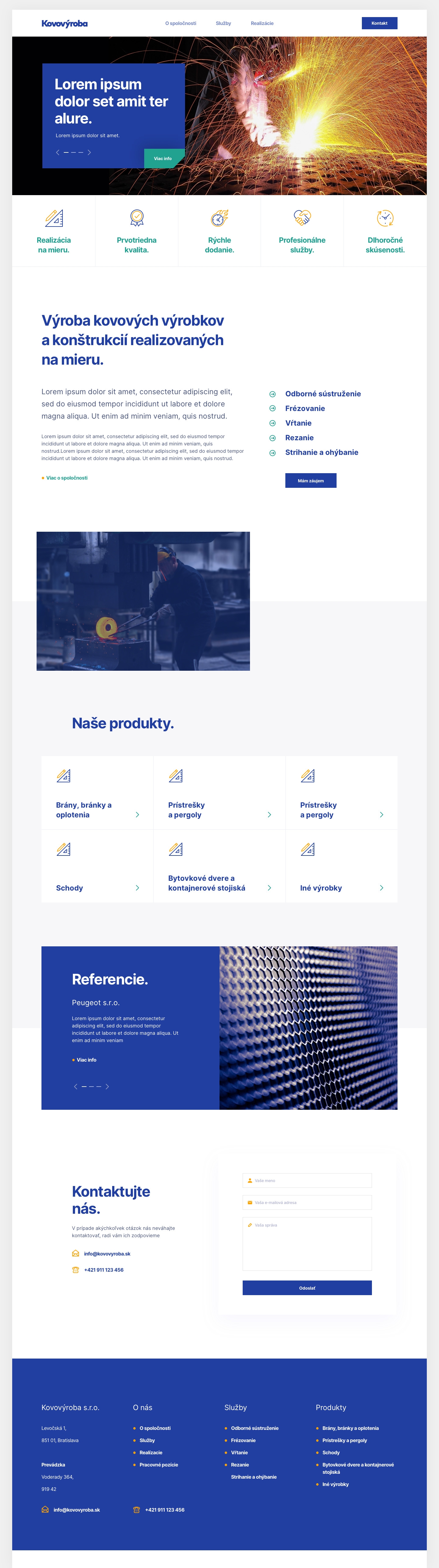Open Bytovkové dvere a kontajnerové stojiská card
Screen dimensions: 439x1568
click(219, 866)
